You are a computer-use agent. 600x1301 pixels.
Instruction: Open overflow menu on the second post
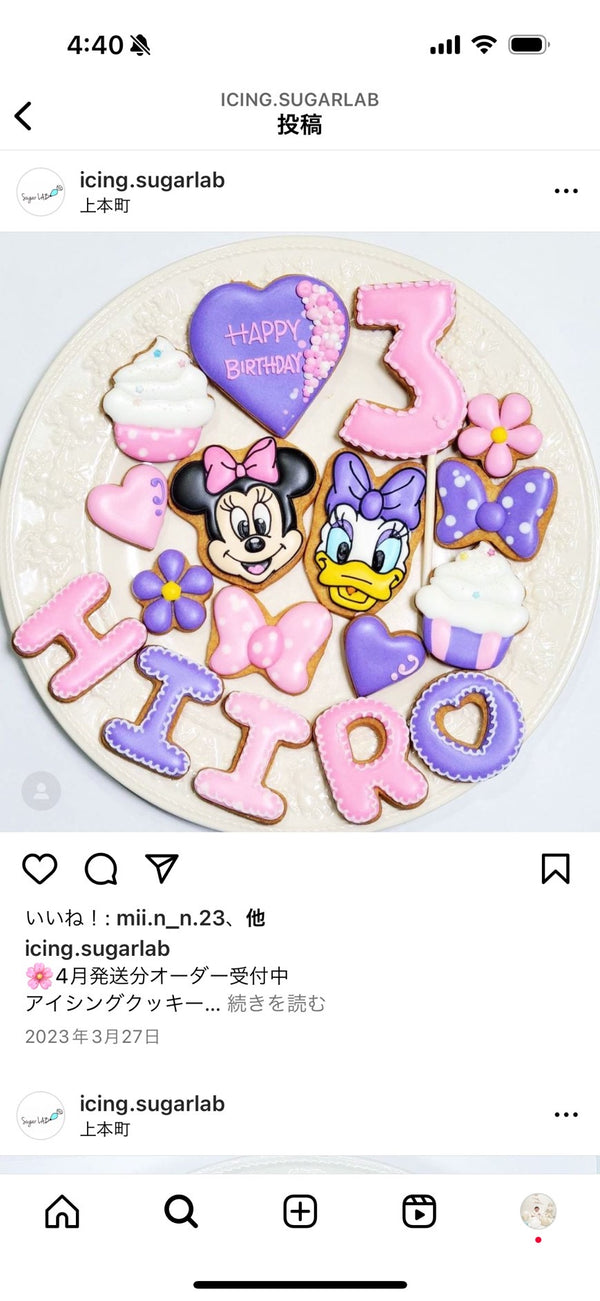coord(566,1115)
